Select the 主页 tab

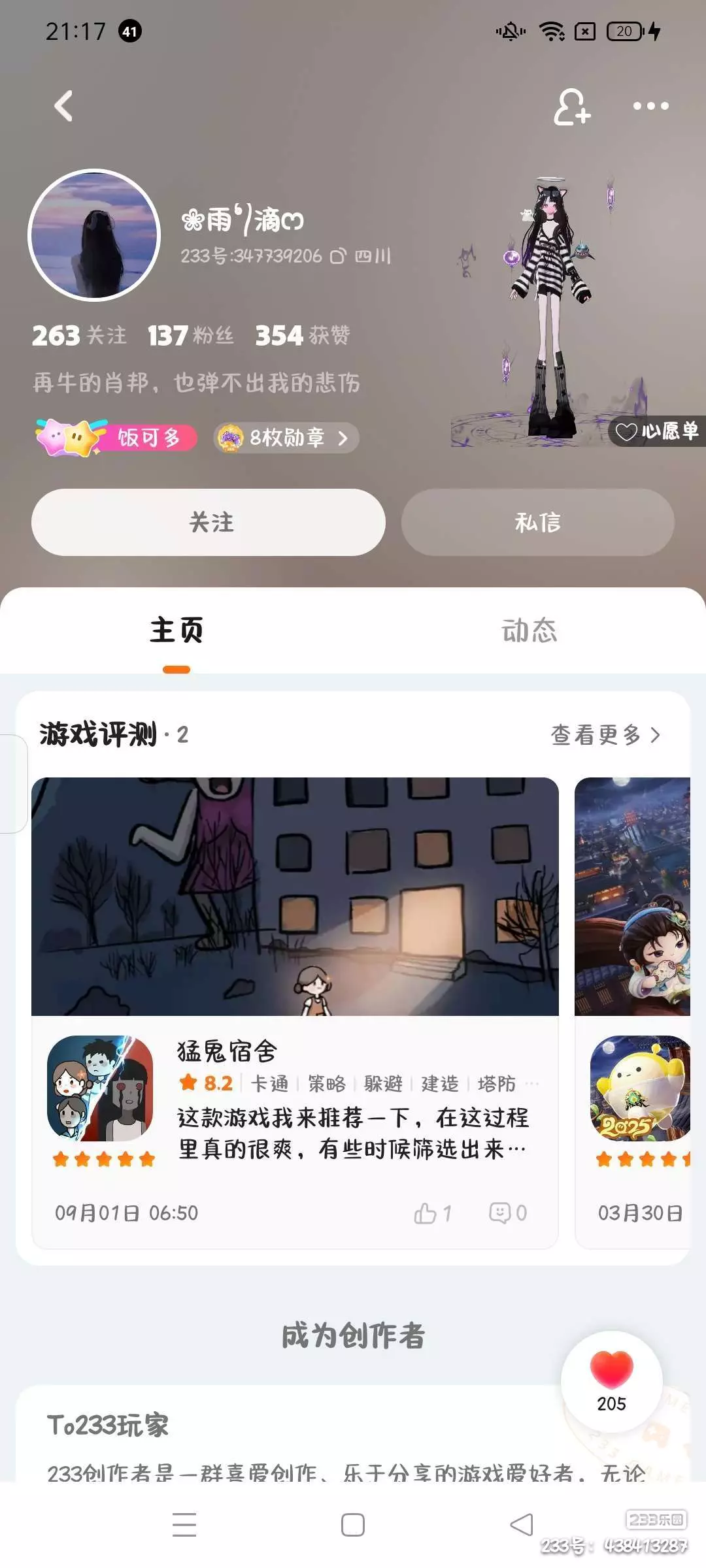[176, 630]
